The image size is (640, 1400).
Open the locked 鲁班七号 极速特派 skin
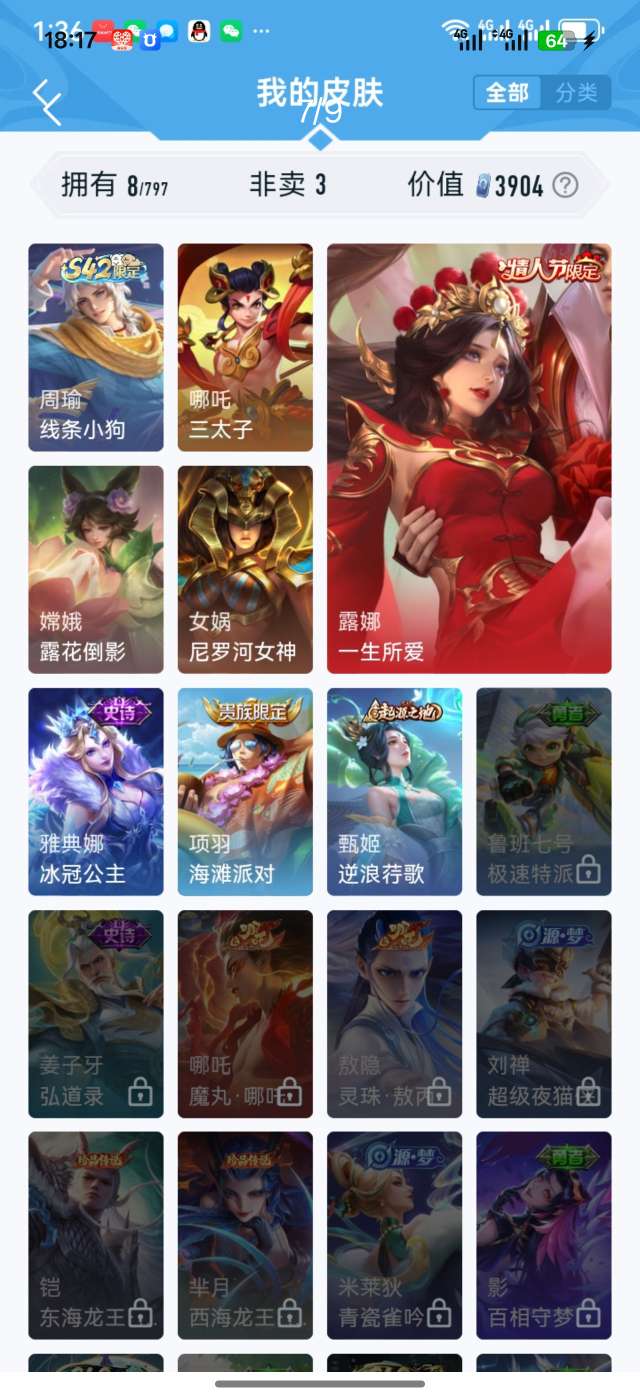[544, 792]
